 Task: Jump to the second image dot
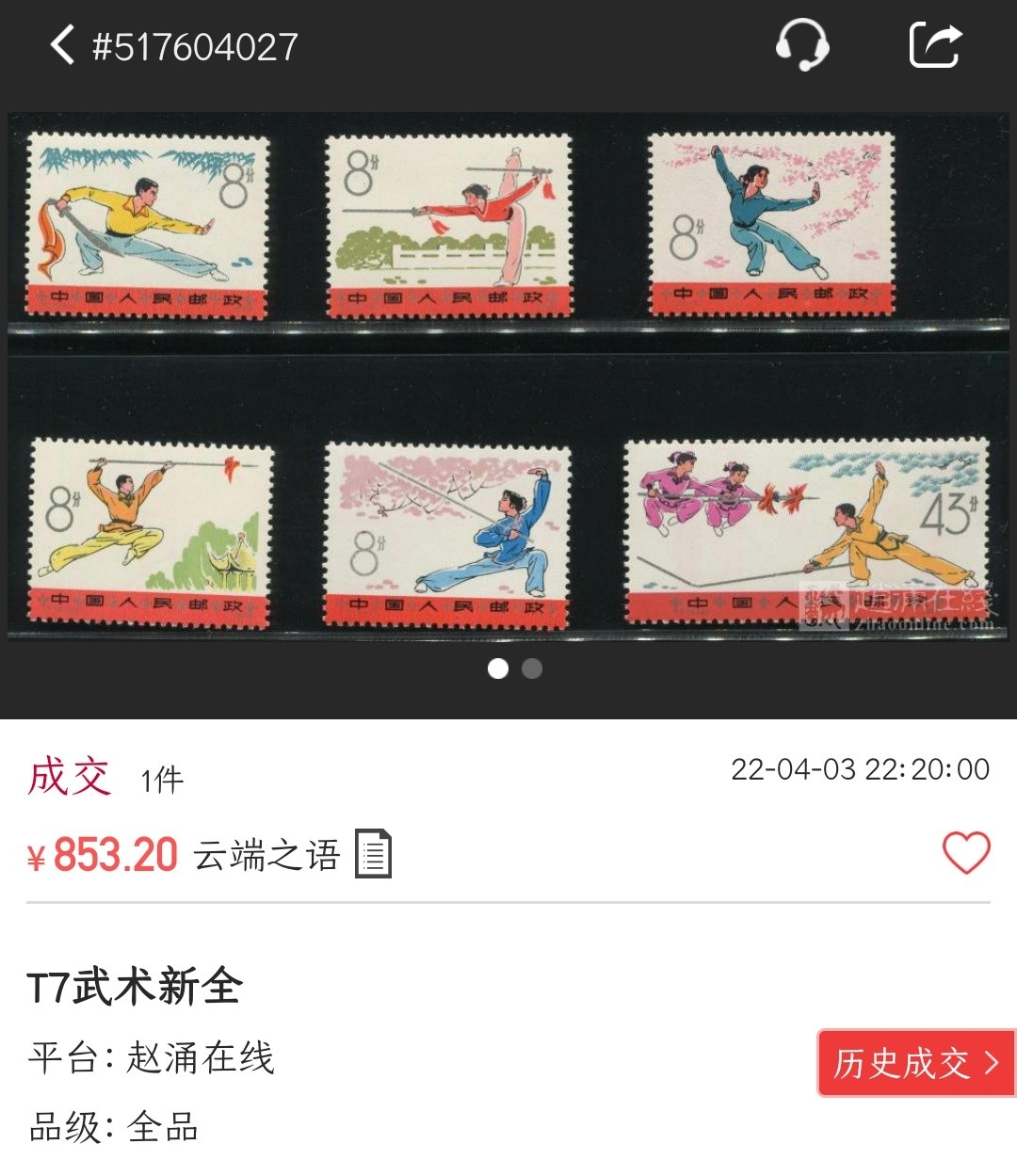532,669
